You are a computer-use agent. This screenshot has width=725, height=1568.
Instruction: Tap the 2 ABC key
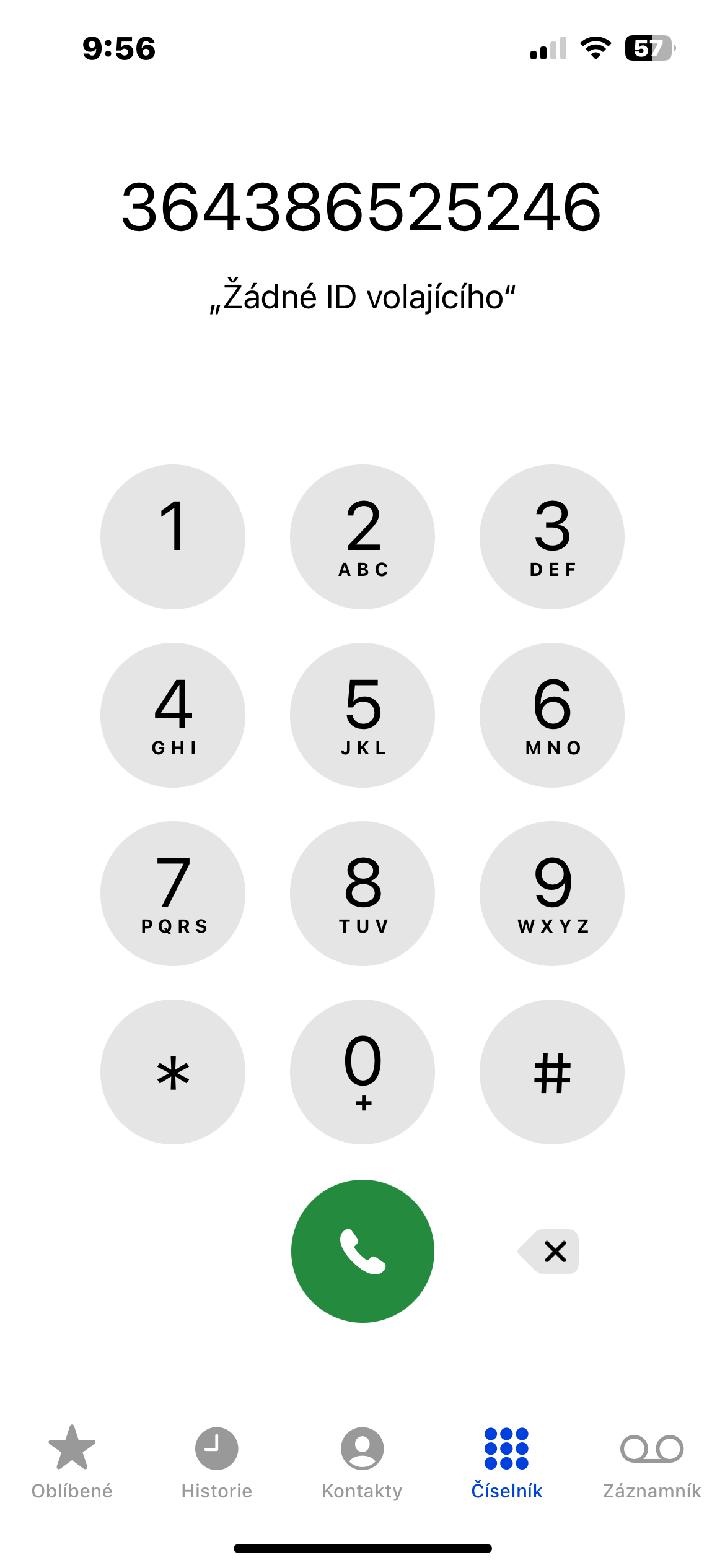click(x=362, y=536)
